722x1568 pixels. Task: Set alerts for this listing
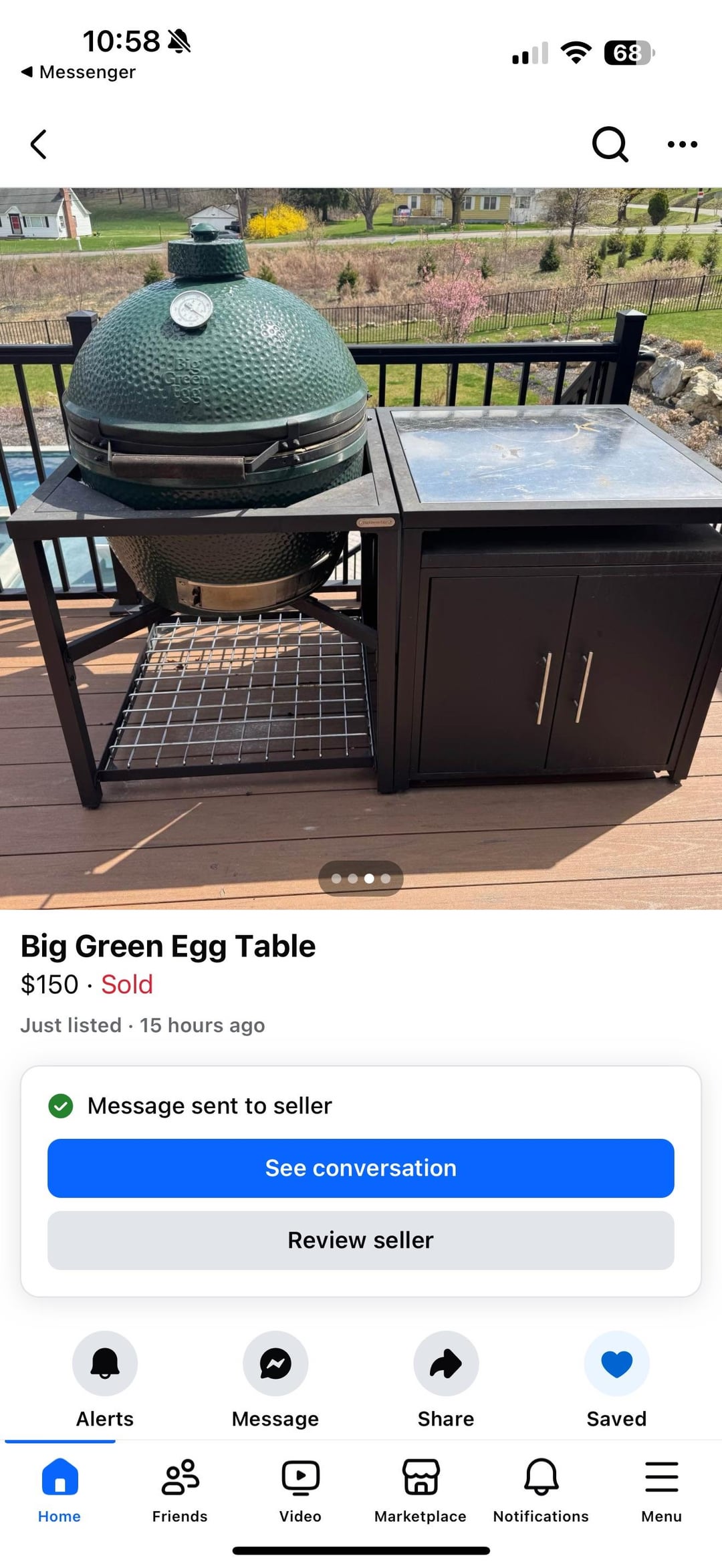pyautogui.click(x=105, y=1363)
